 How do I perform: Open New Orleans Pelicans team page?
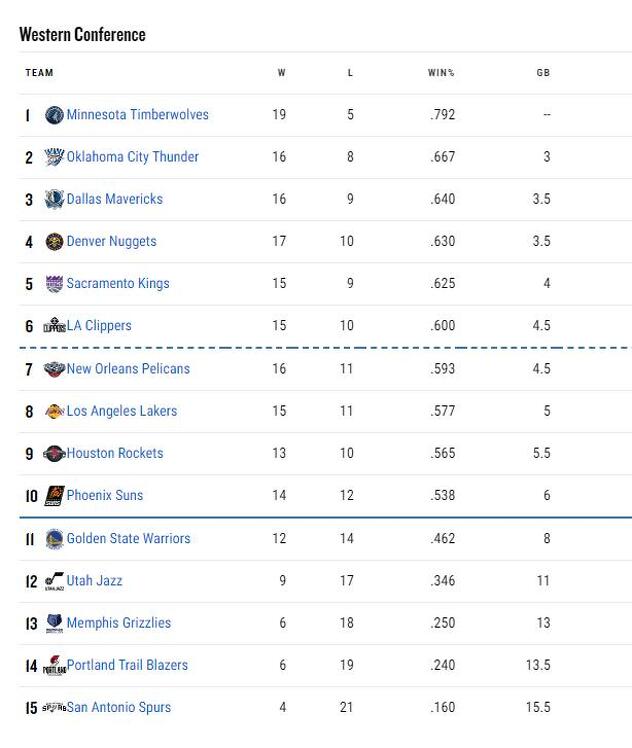[128, 369]
